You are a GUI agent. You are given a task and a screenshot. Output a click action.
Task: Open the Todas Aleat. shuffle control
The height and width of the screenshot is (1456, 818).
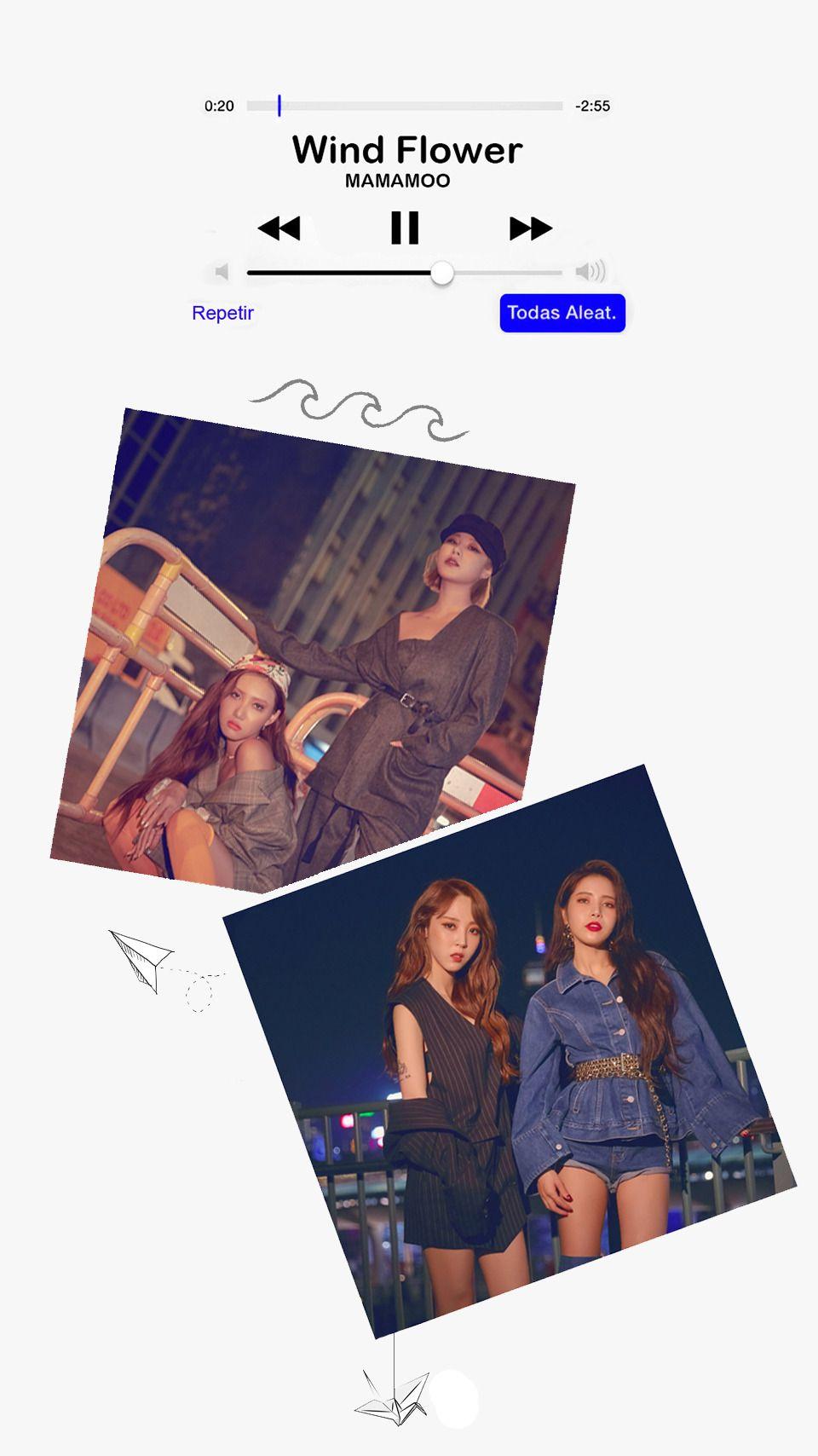coord(562,313)
